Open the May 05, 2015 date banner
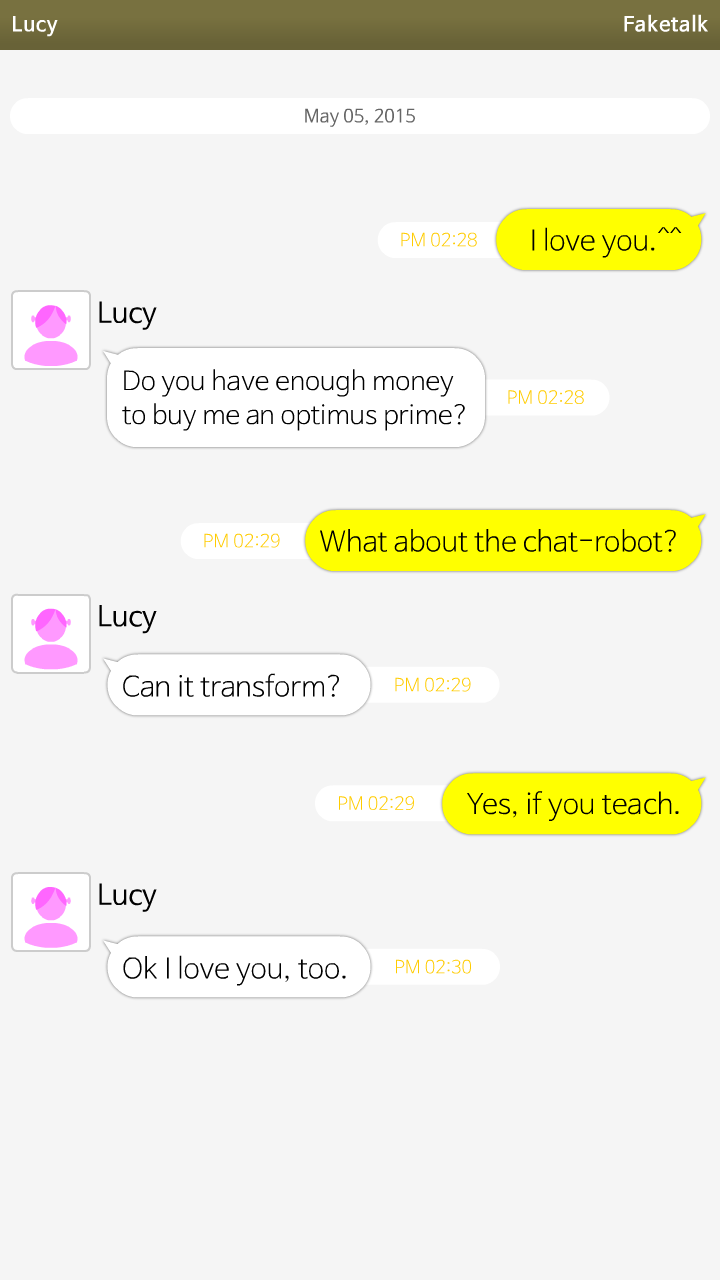 click(360, 115)
